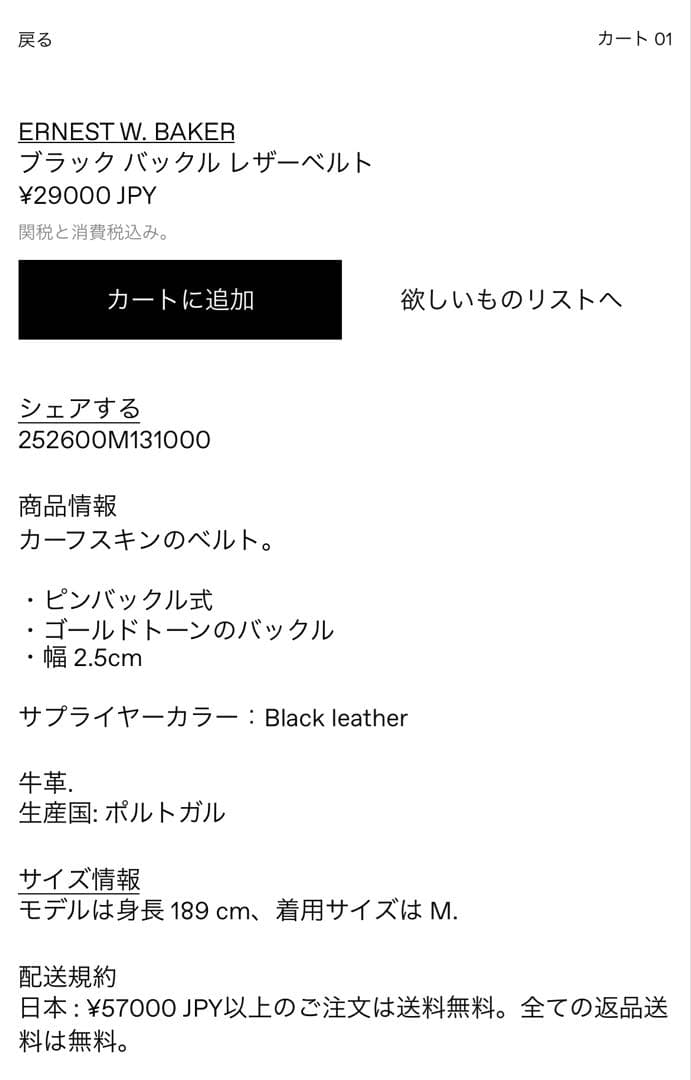Open the サイズ情報 size info link
The height and width of the screenshot is (1080, 691).
click(x=79, y=879)
